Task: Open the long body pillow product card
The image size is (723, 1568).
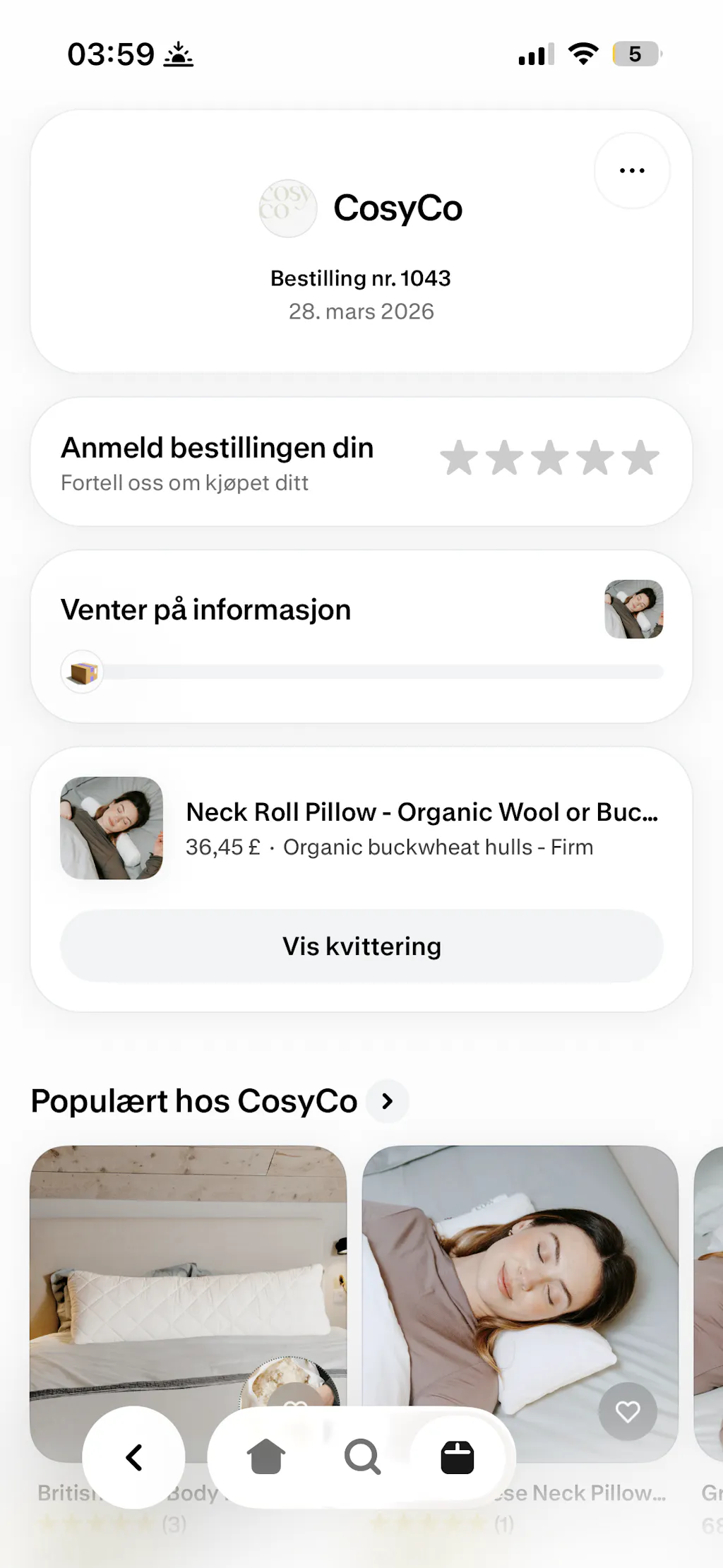Action: (188, 1271)
